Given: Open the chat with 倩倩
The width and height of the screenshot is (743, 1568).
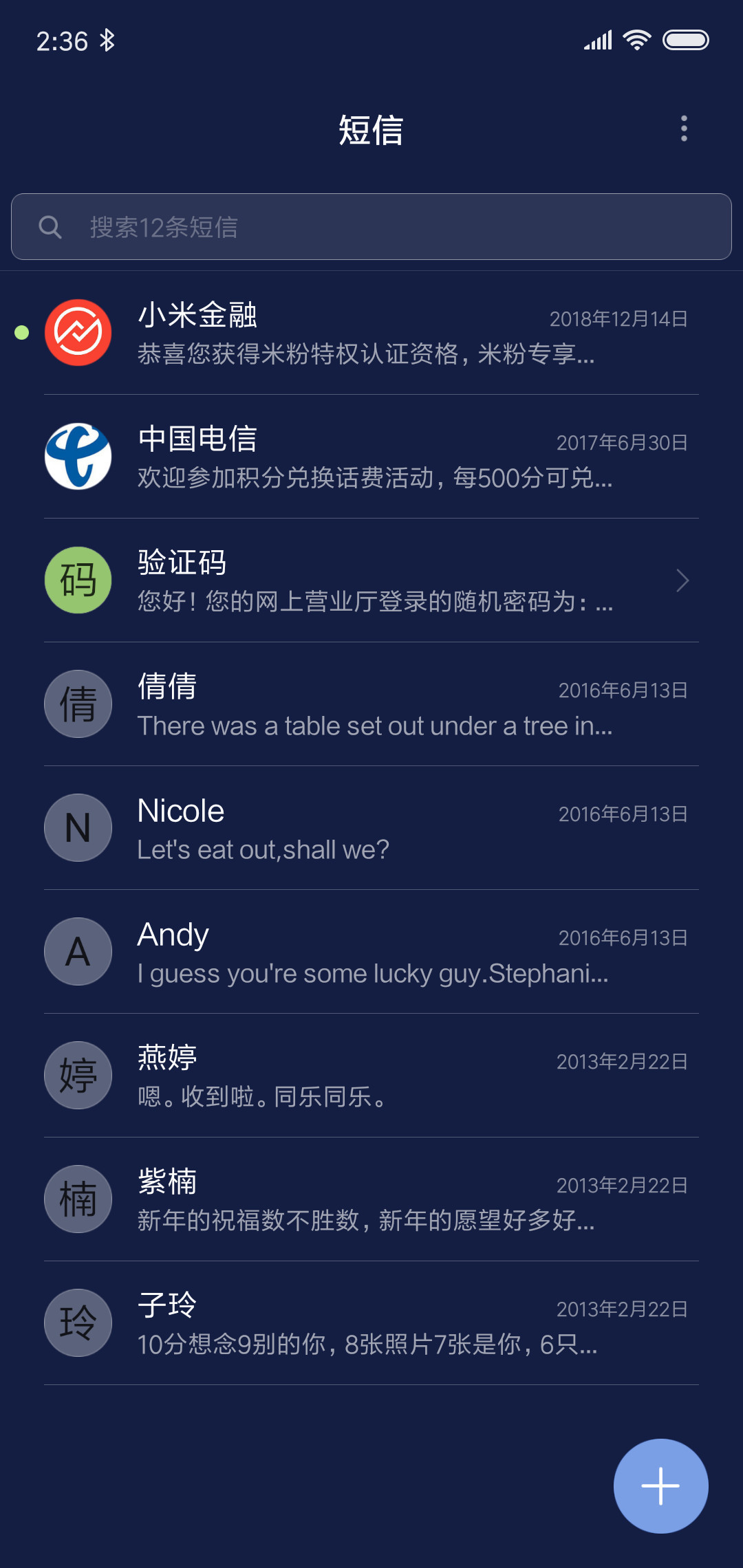Looking at the screenshot, I should coord(371,704).
